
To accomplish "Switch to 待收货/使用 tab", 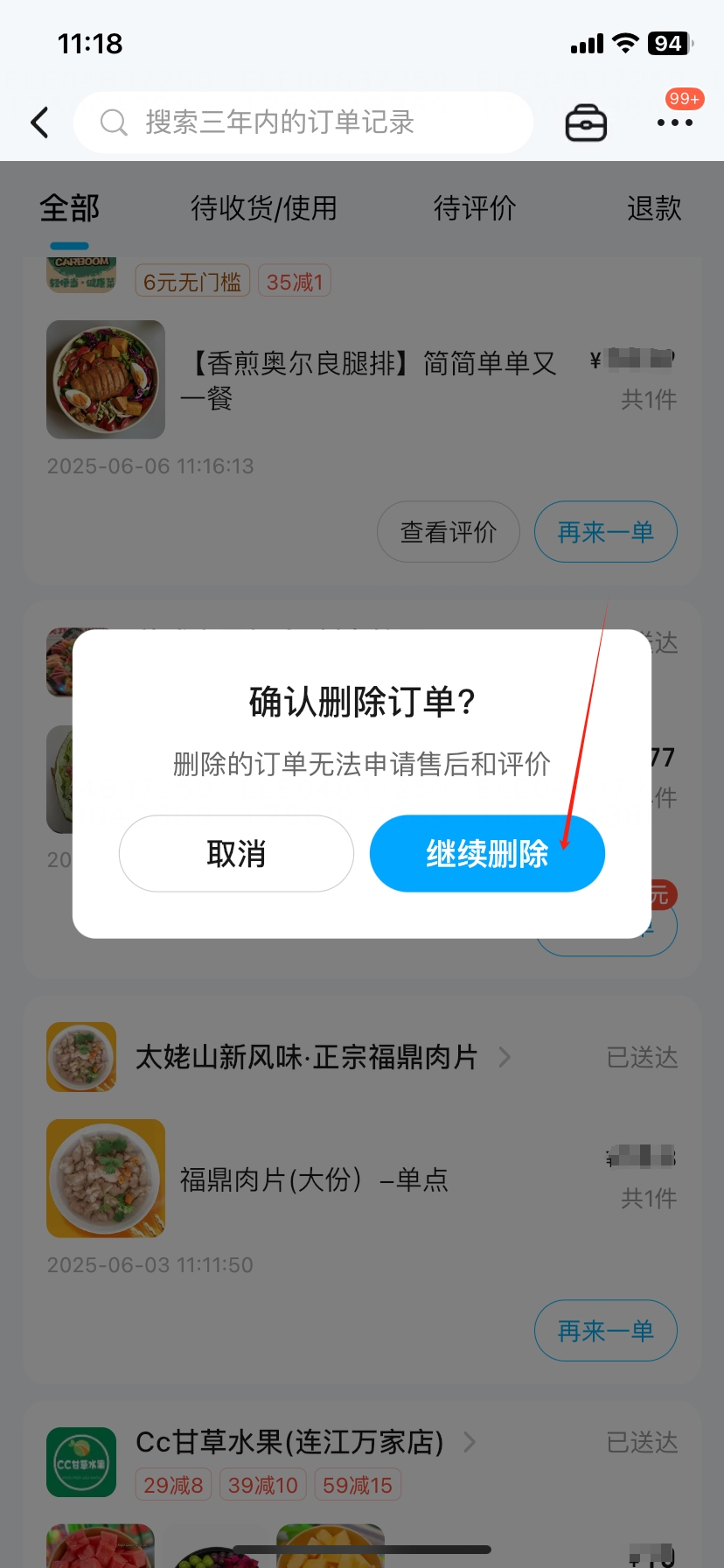I will (x=264, y=208).
